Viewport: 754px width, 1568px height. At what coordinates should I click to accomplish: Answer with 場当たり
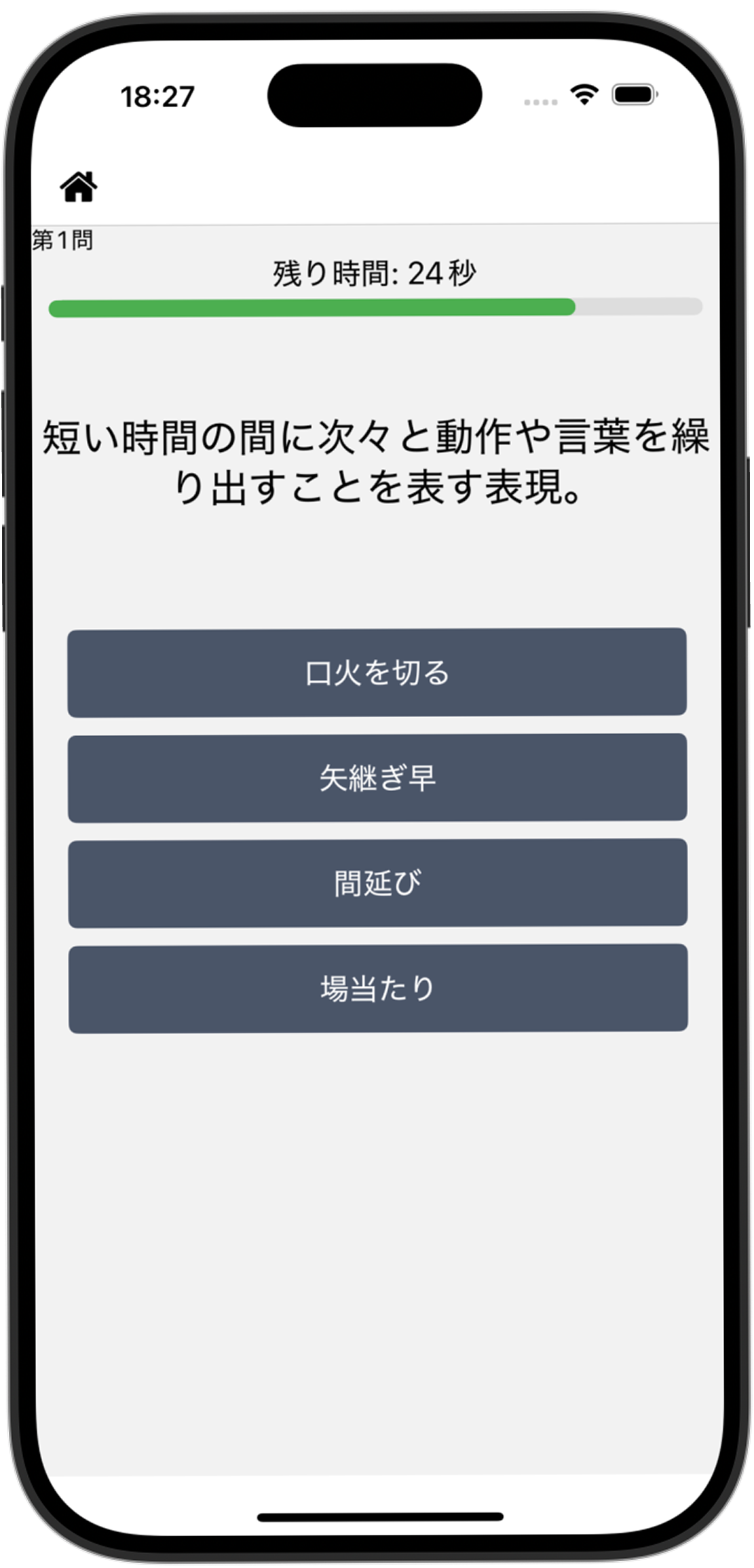click(378, 988)
